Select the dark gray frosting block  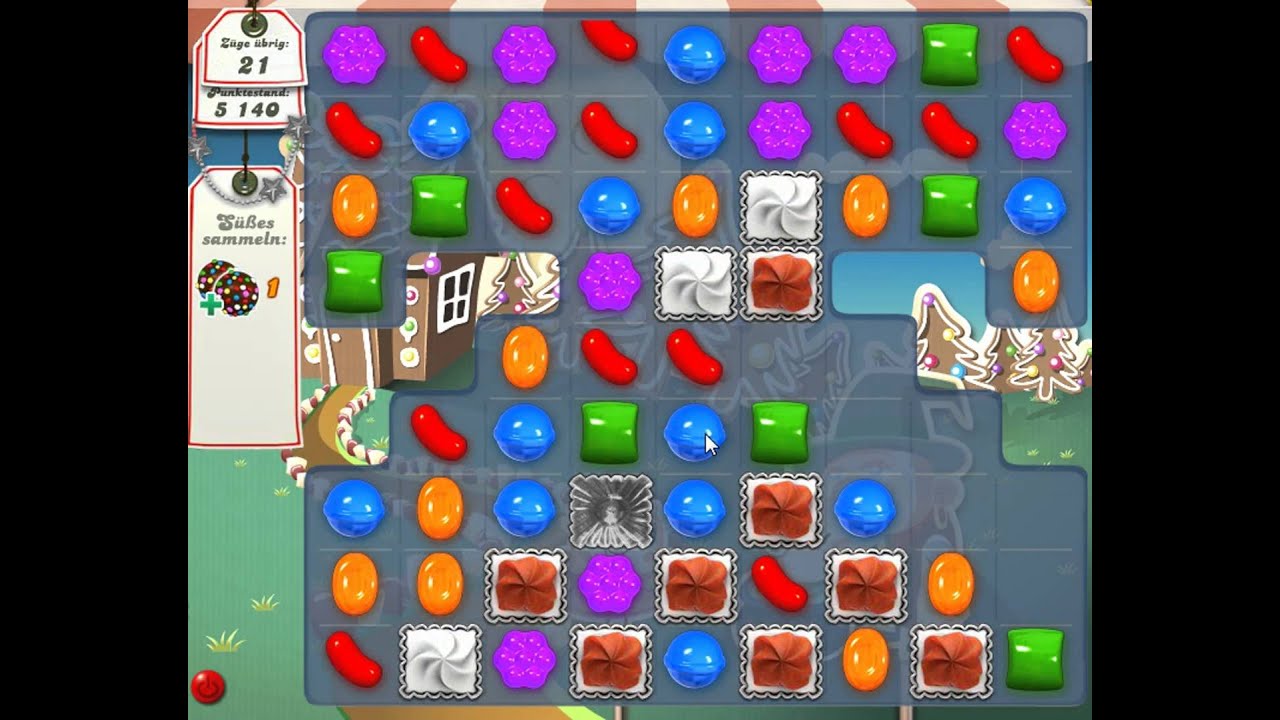coord(610,511)
